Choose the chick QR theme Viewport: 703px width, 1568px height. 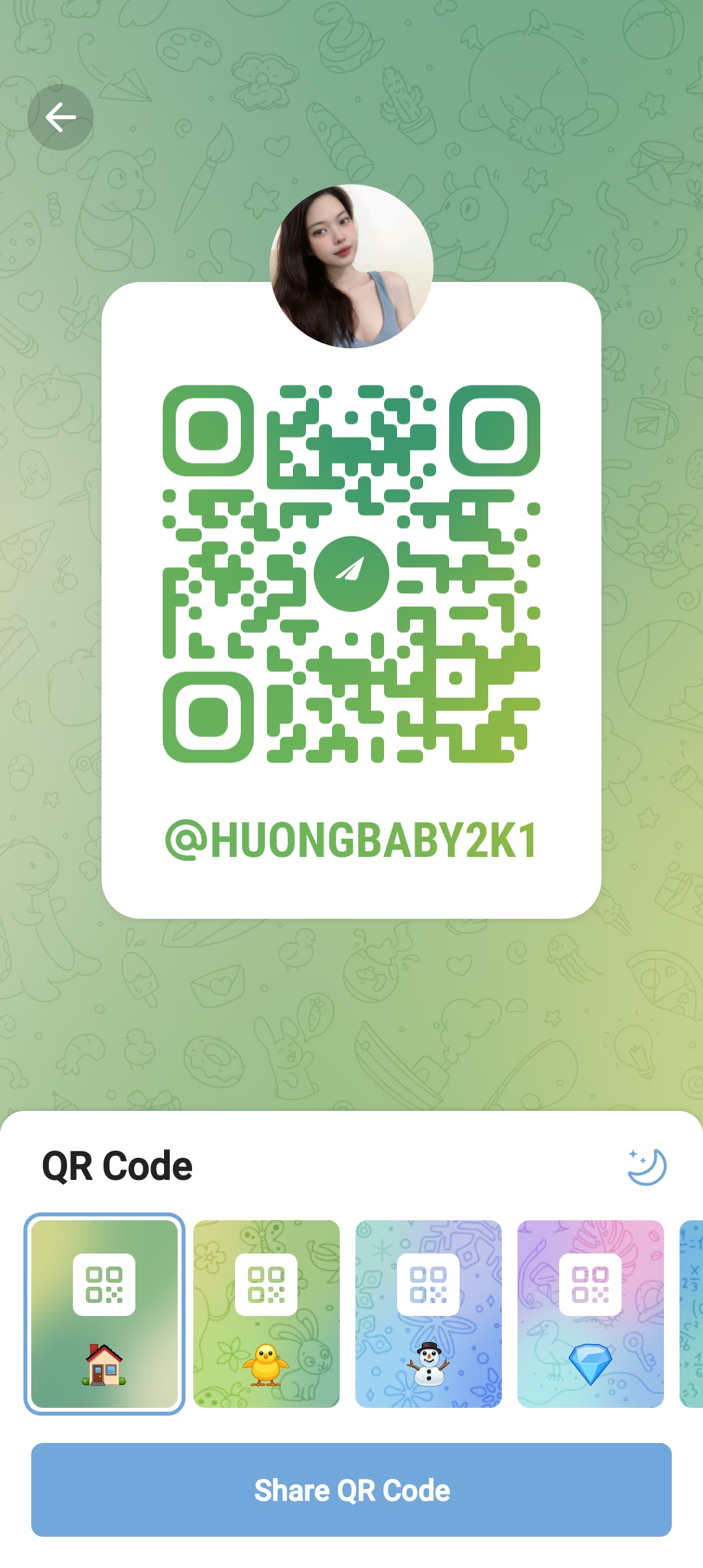[266, 1313]
